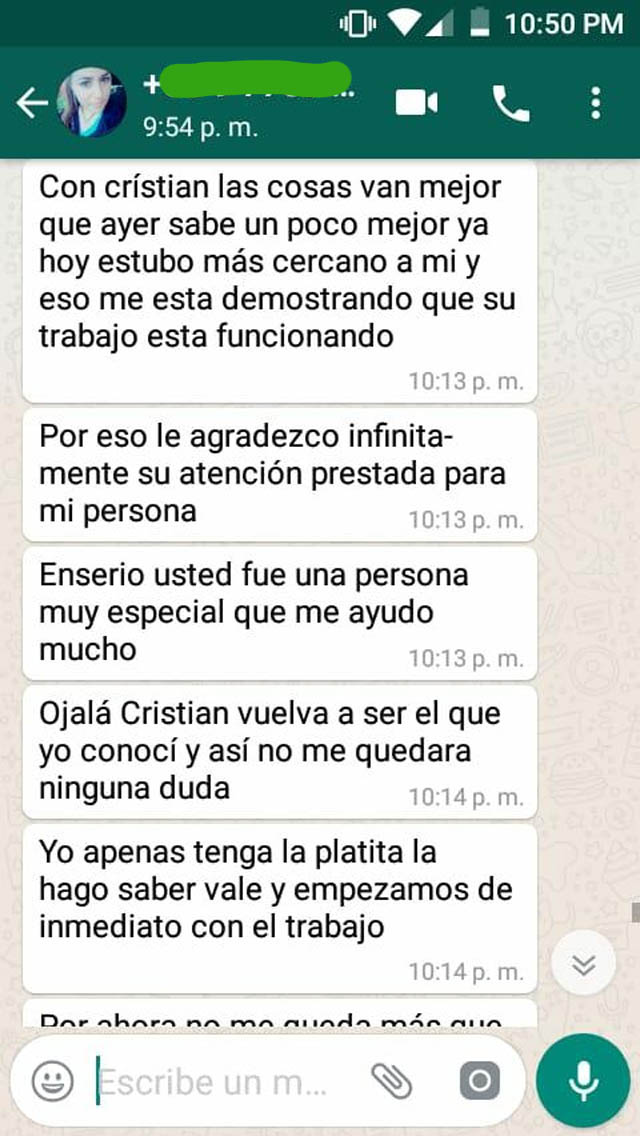Open the contact's profile picture
640x1136 pixels.
coord(91,103)
